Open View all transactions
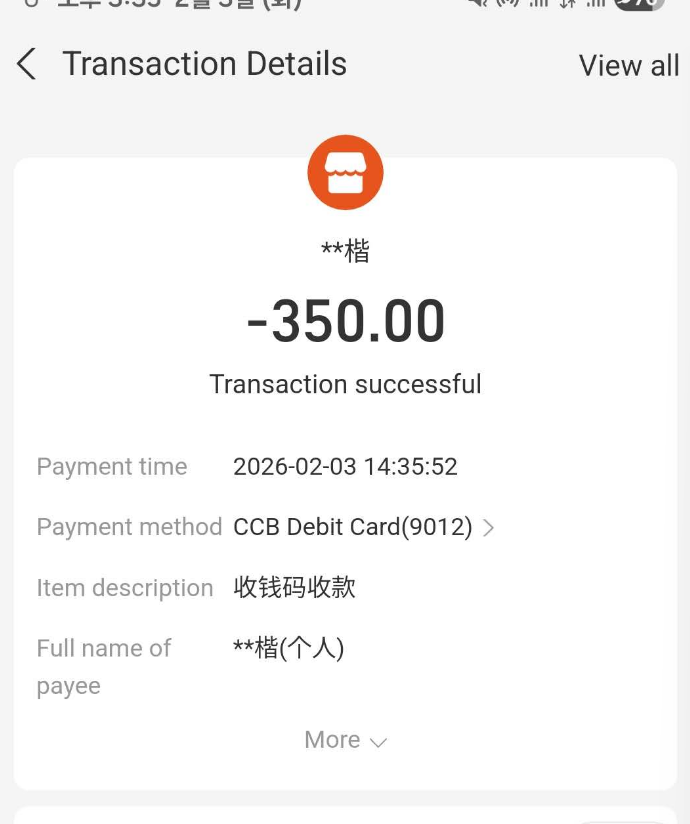Viewport: 690px width, 824px height. [628, 66]
